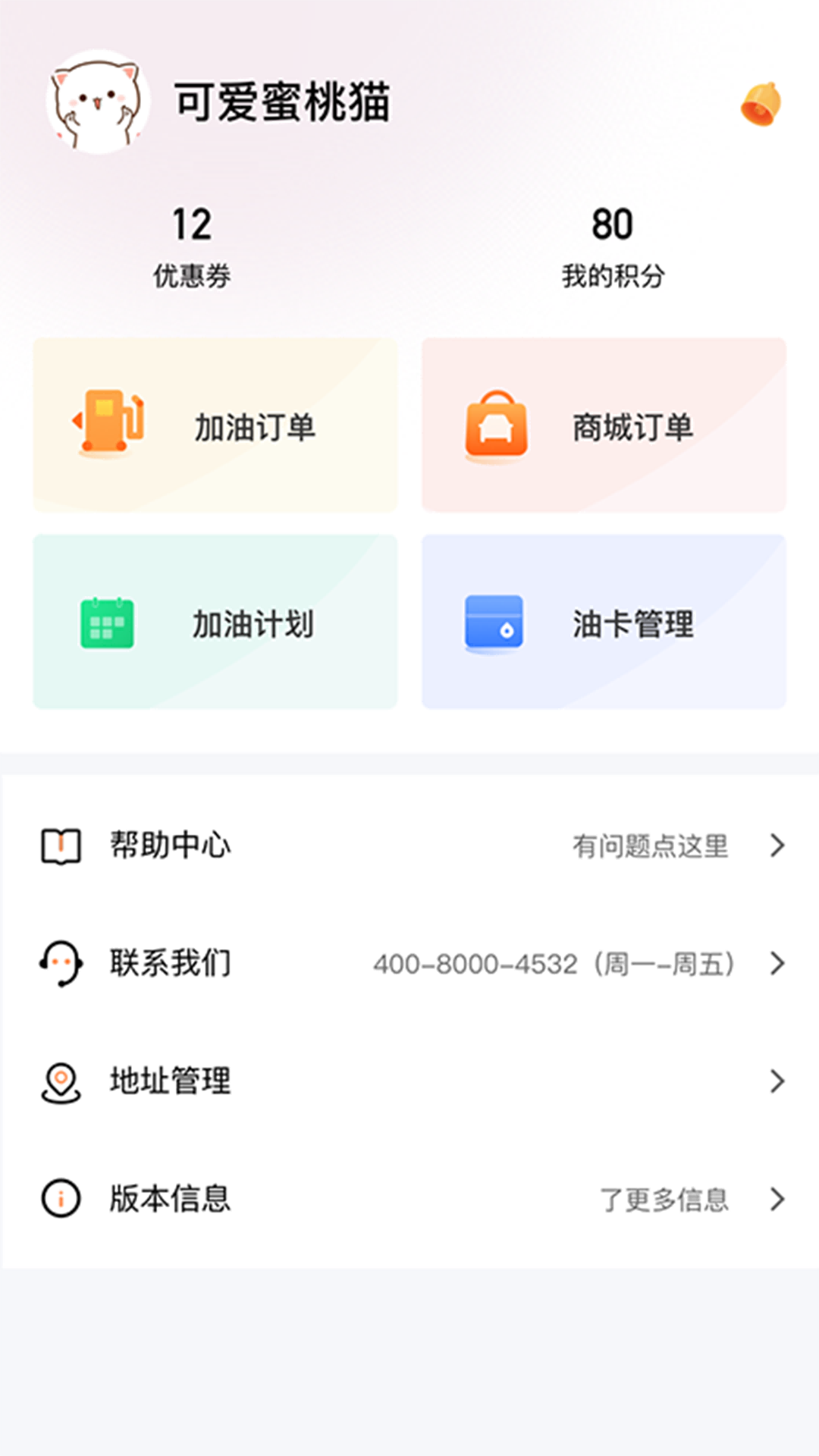This screenshot has height=1456, width=819.
Task: Expand the 版本信息 row chevron
Action: pyautogui.click(x=777, y=1199)
